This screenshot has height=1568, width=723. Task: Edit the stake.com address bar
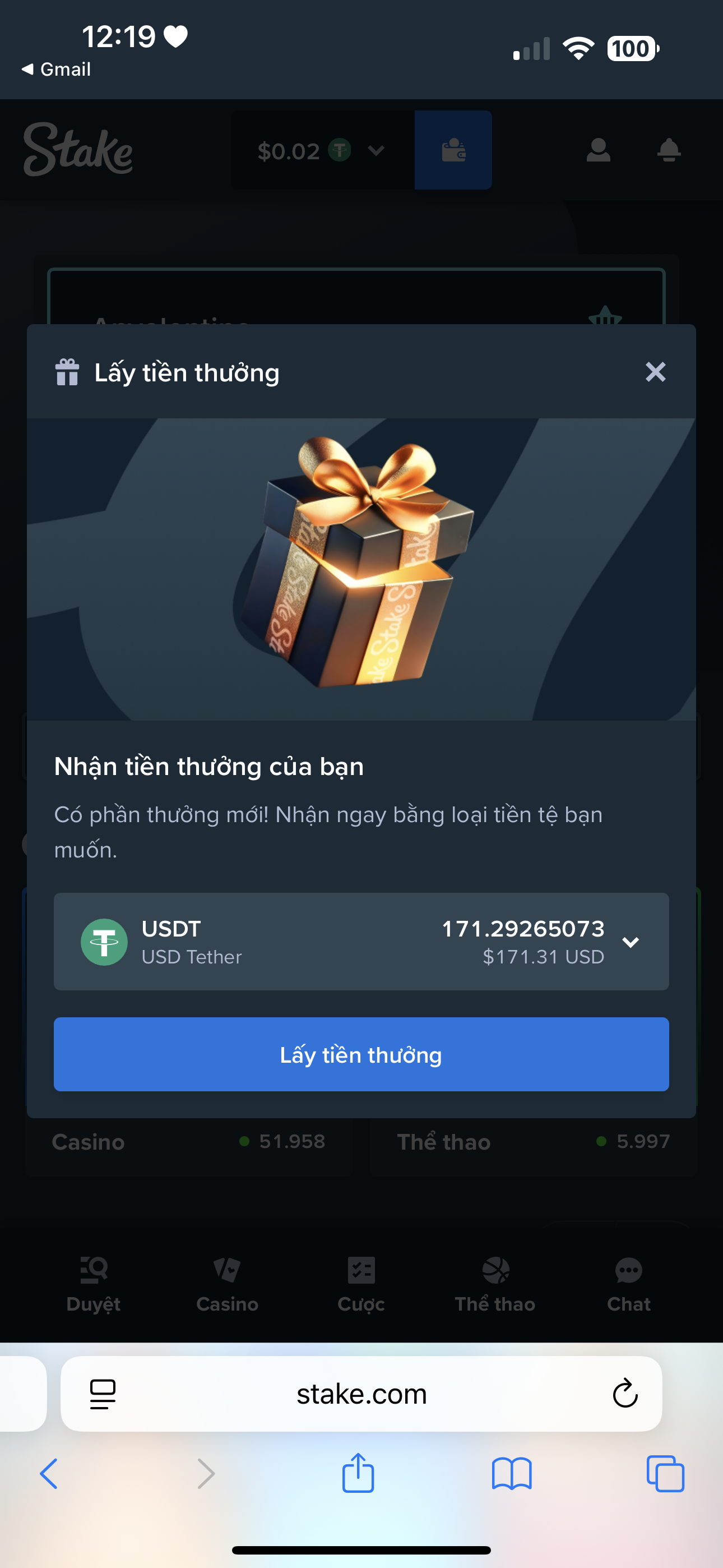361,1394
